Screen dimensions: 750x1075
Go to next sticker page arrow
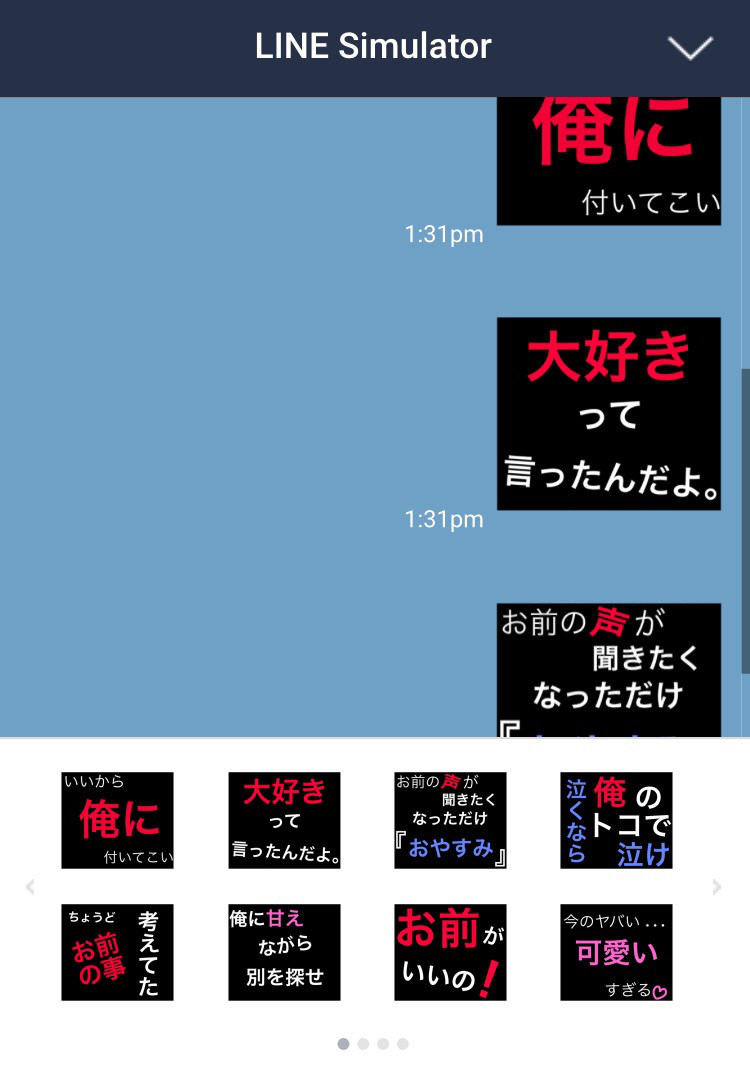pos(717,887)
